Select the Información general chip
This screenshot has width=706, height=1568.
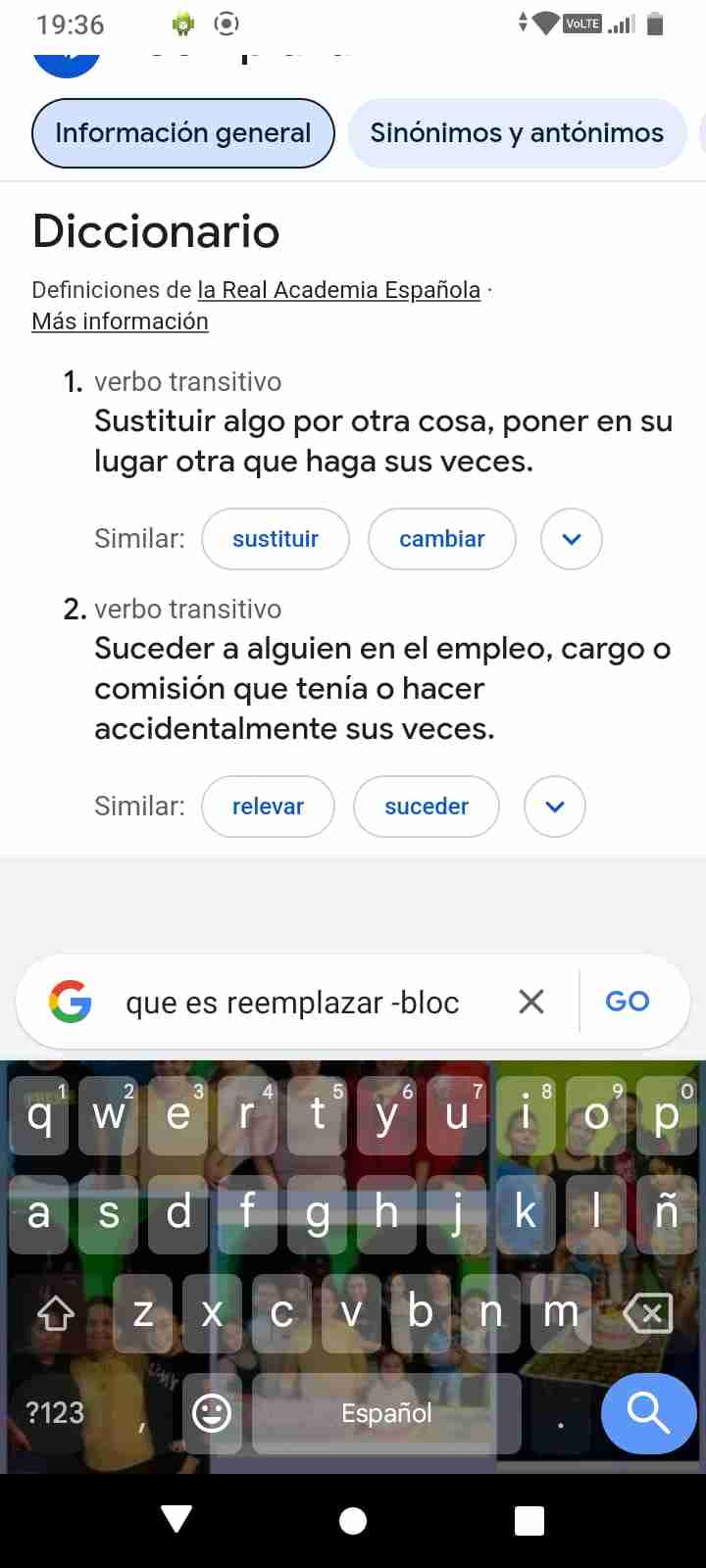coord(183,133)
